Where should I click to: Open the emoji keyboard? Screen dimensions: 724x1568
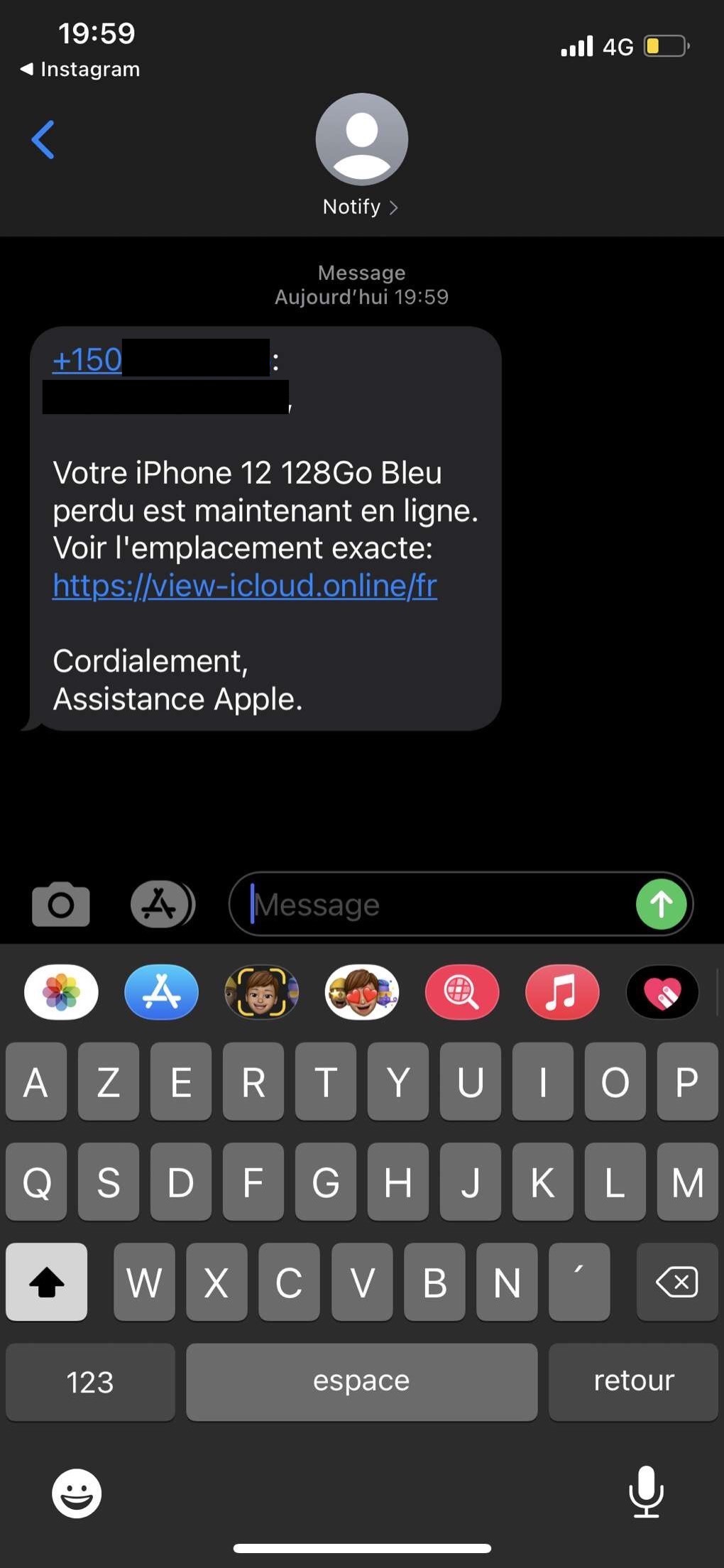point(77,1493)
